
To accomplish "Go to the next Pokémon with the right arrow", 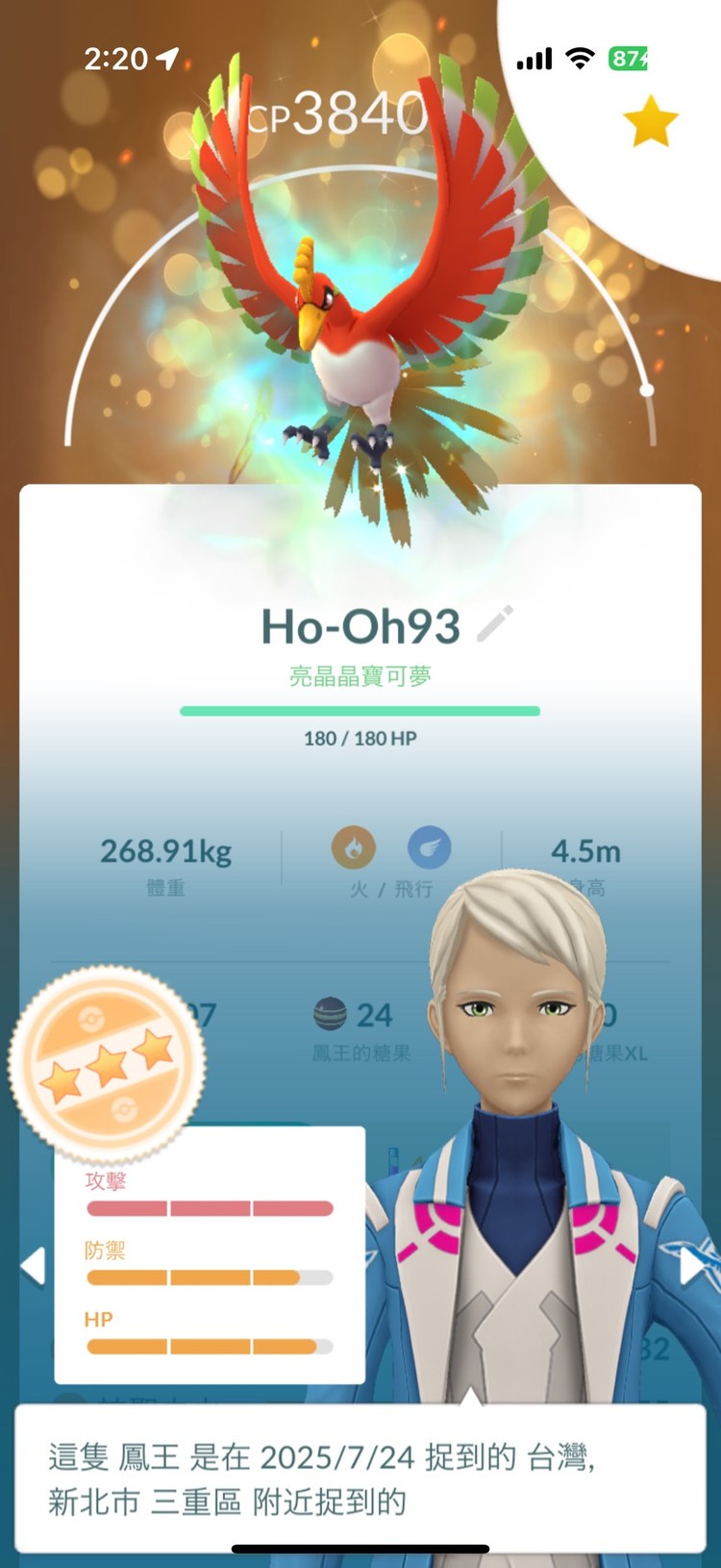I will tap(691, 1267).
